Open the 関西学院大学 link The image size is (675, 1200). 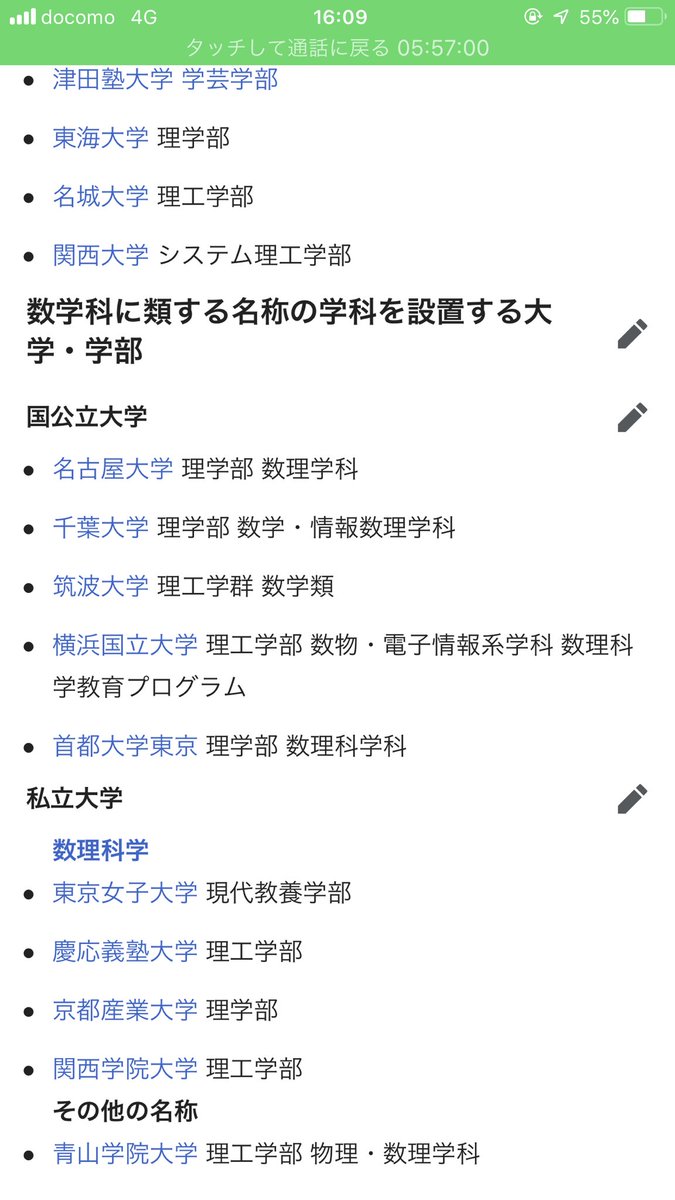[125, 1069]
